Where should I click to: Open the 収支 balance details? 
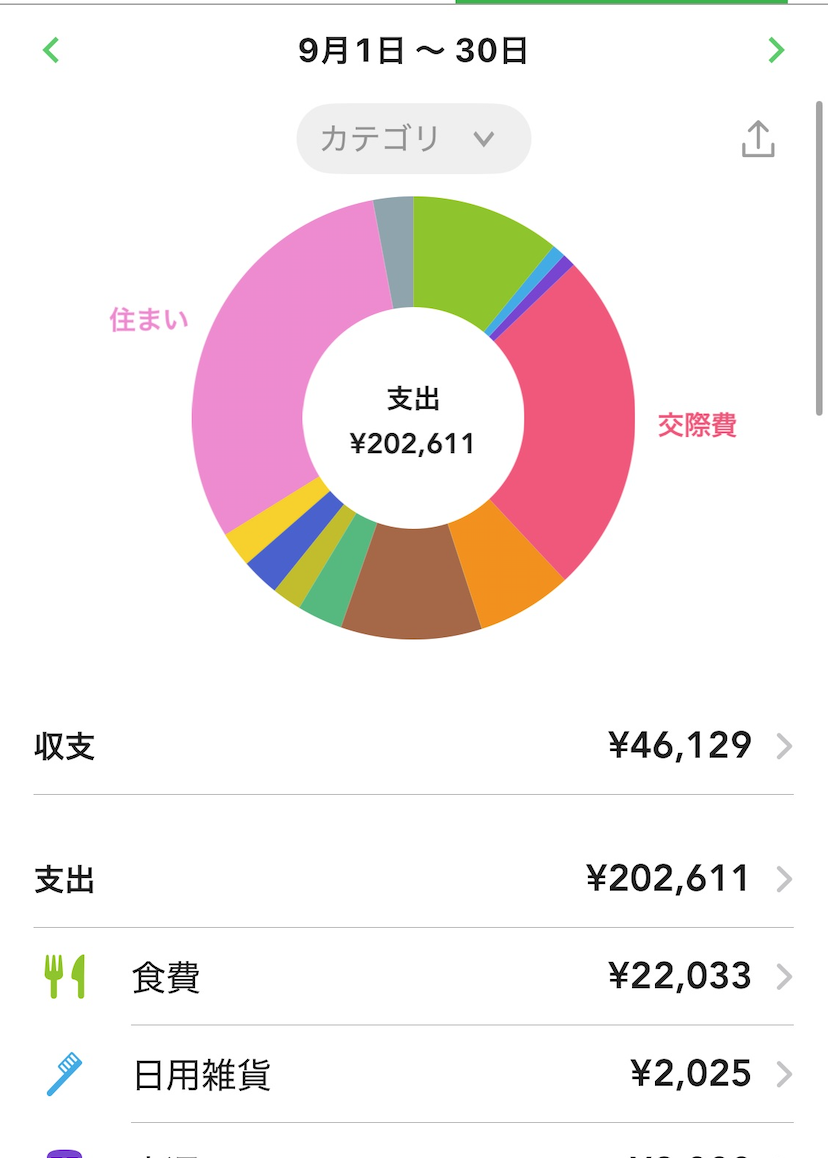tap(413, 746)
